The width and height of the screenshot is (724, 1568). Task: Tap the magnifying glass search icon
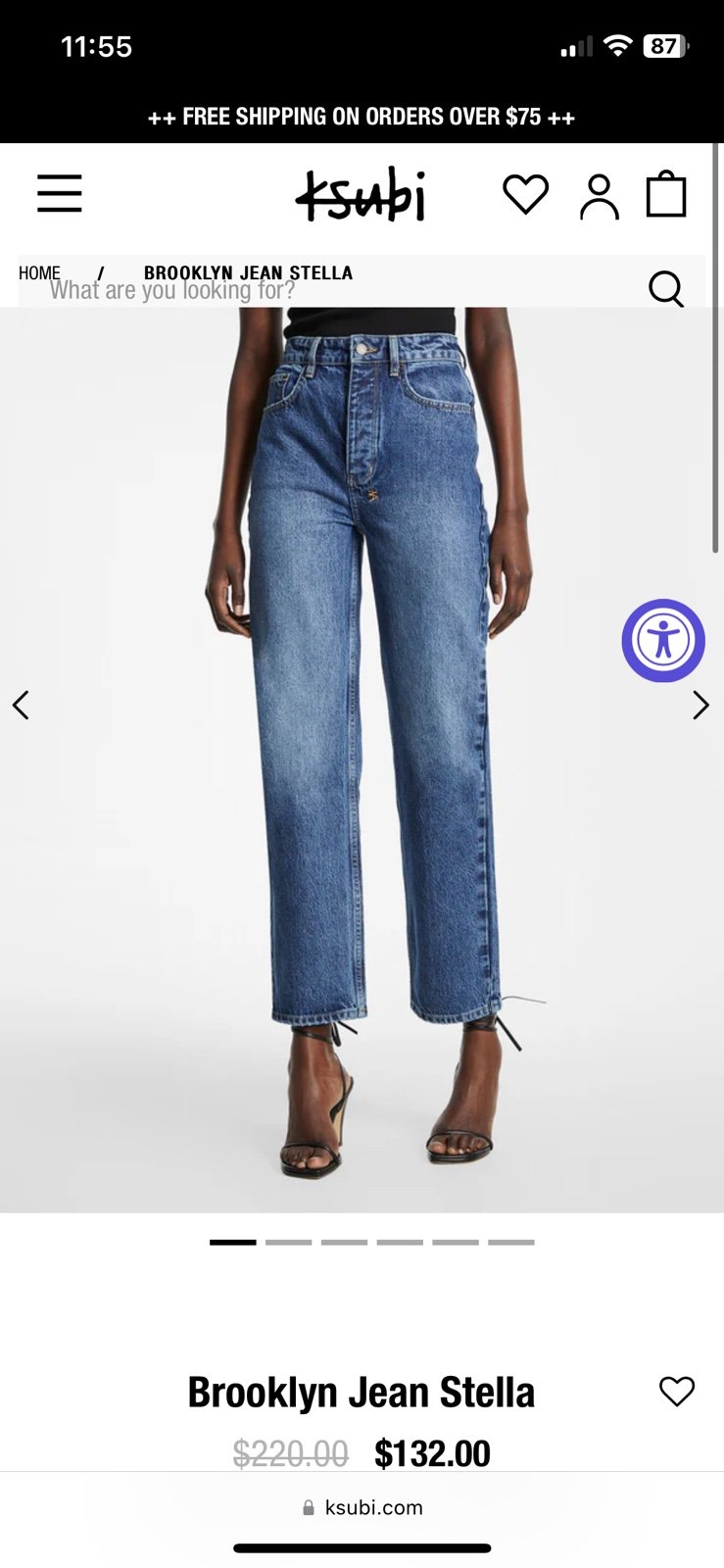pyautogui.click(x=666, y=289)
